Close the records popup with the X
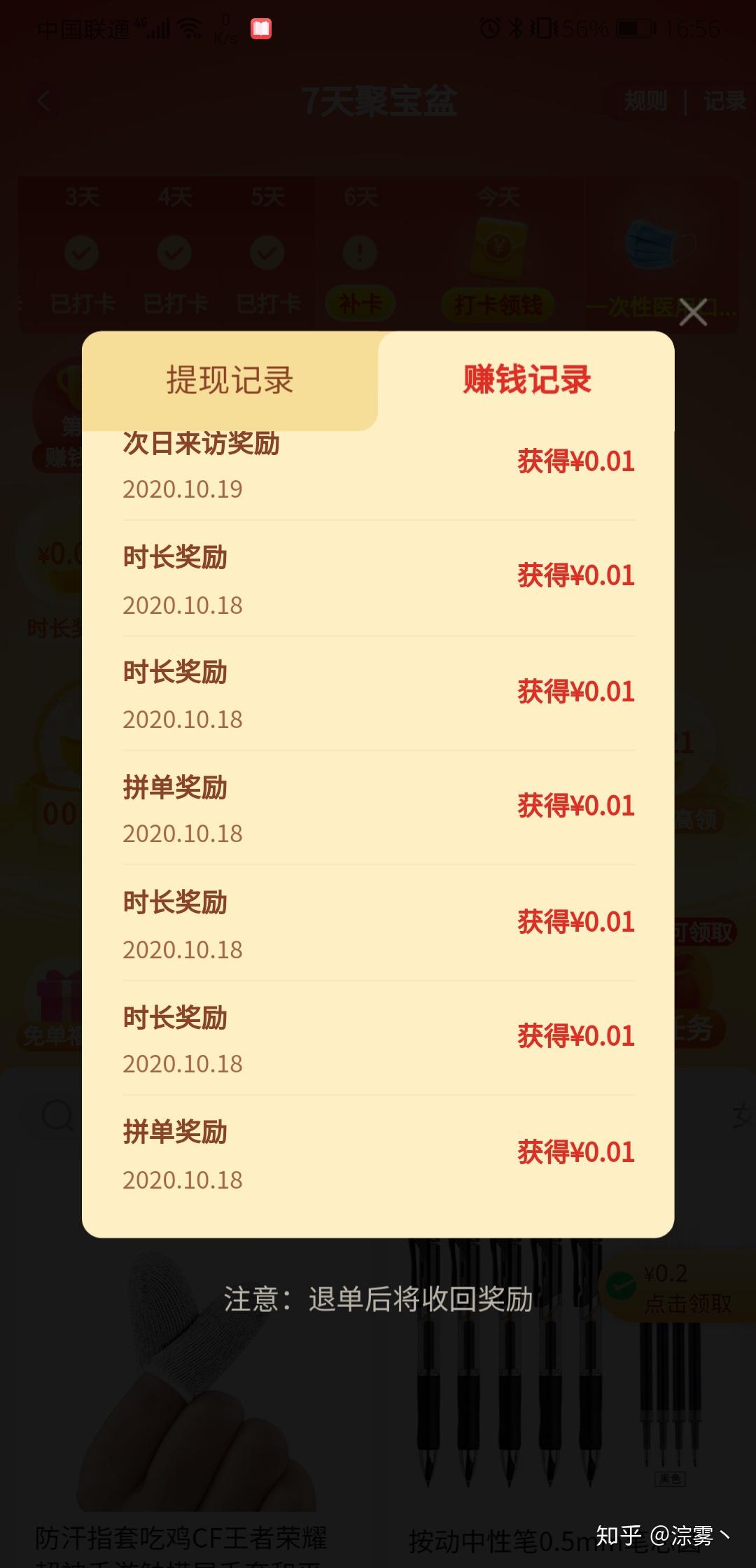This screenshot has width=756, height=1568. pyautogui.click(x=692, y=314)
